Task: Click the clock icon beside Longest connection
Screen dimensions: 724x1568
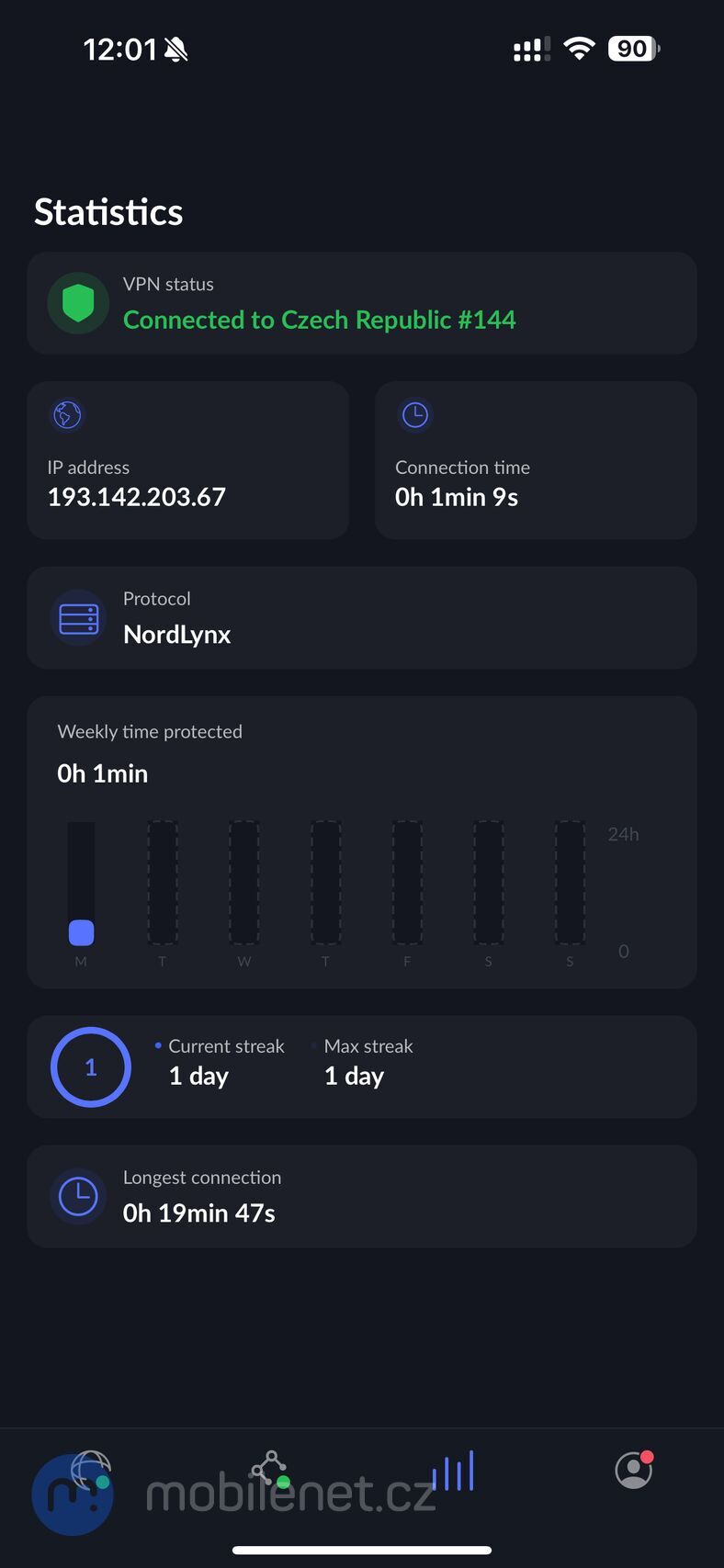Action: (x=78, y=1196)
